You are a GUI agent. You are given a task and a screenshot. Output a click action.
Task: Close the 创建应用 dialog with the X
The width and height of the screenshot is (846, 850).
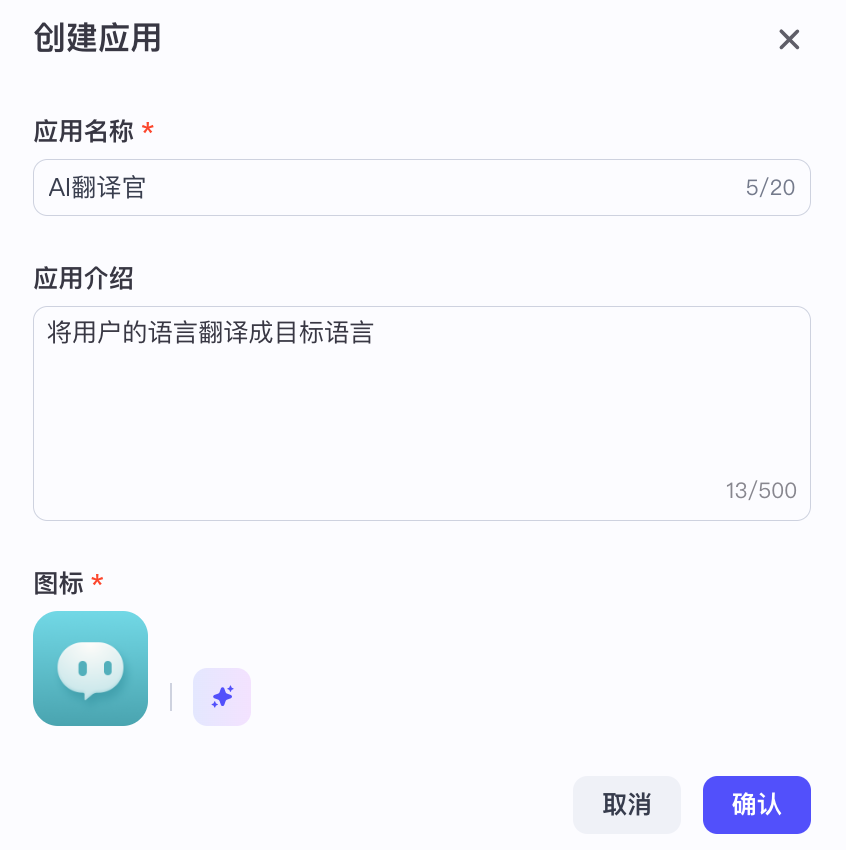tap(789, 40)
